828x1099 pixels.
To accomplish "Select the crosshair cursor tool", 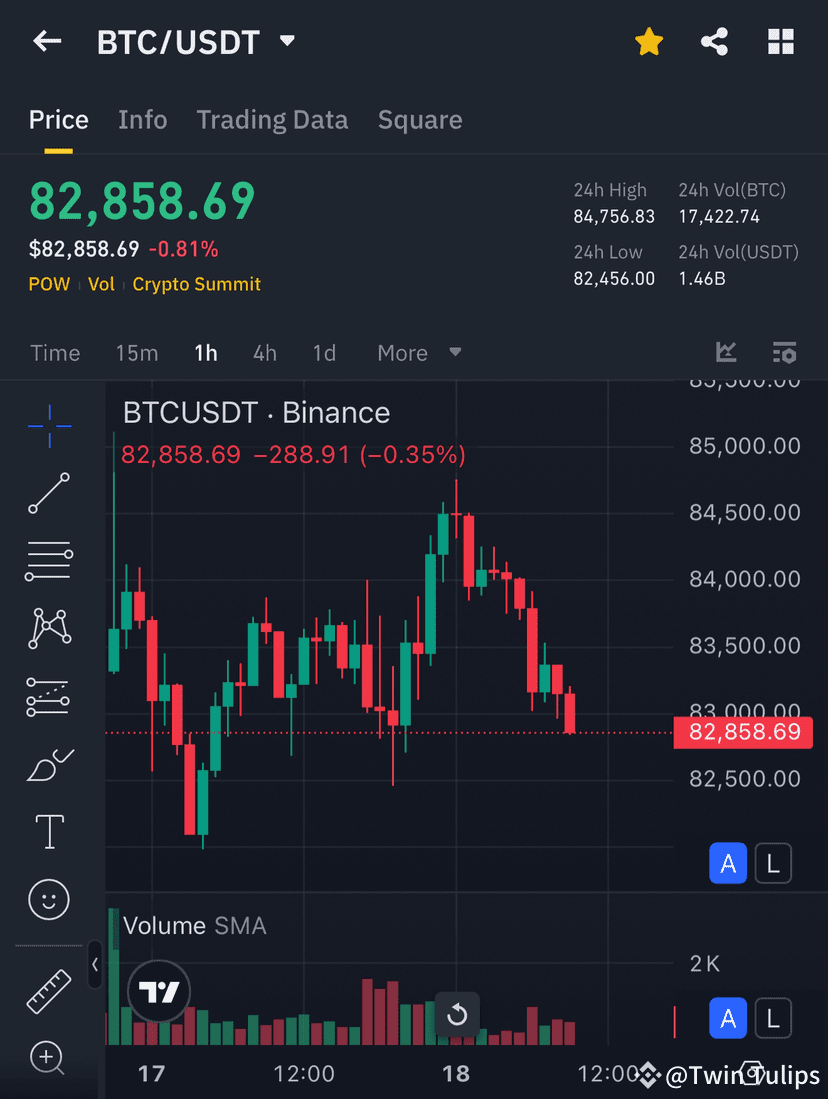I will pos(48,426).
